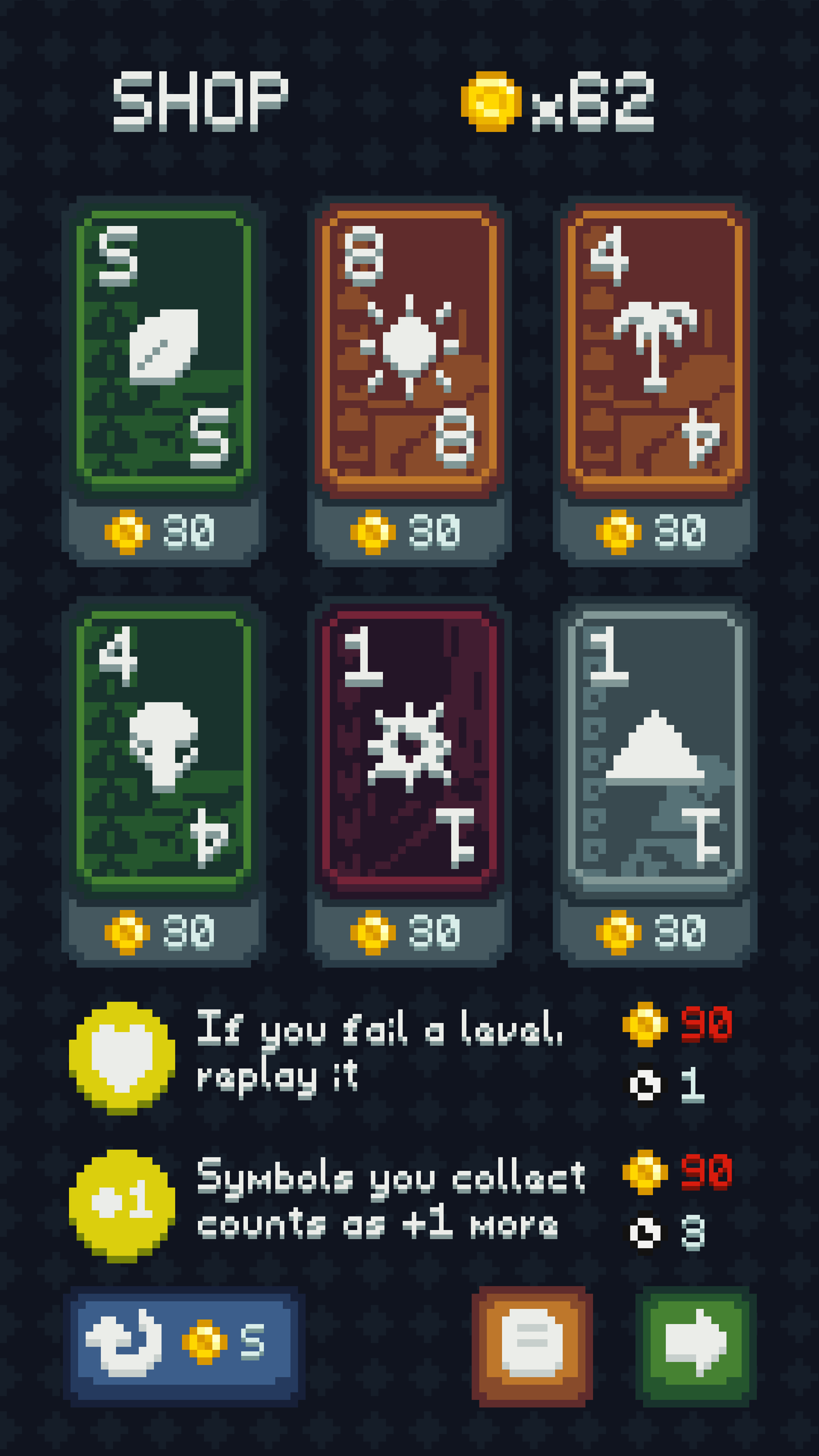Open the card deck button
This screenshot has width=819, height=1456.
(x=532, y=1345)
